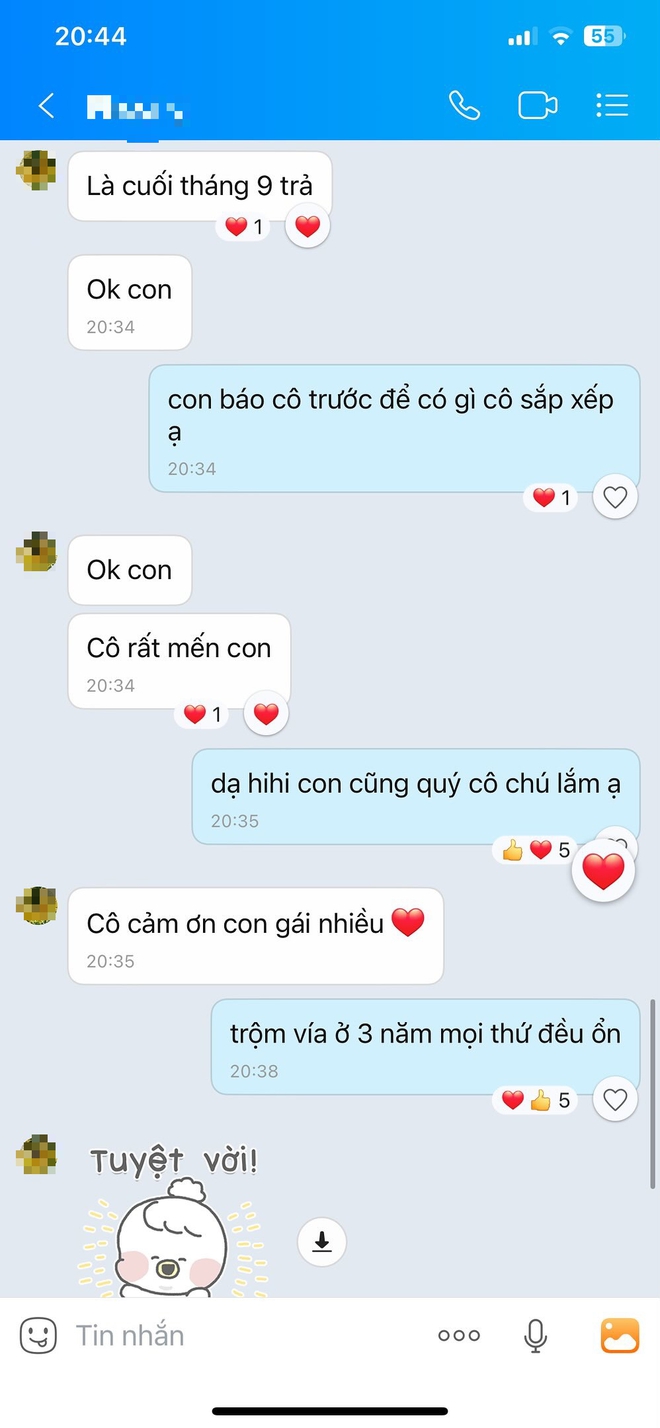Focus the Tin nhắn message field
Screen dimensions: 660x1428
(240, 1335)
